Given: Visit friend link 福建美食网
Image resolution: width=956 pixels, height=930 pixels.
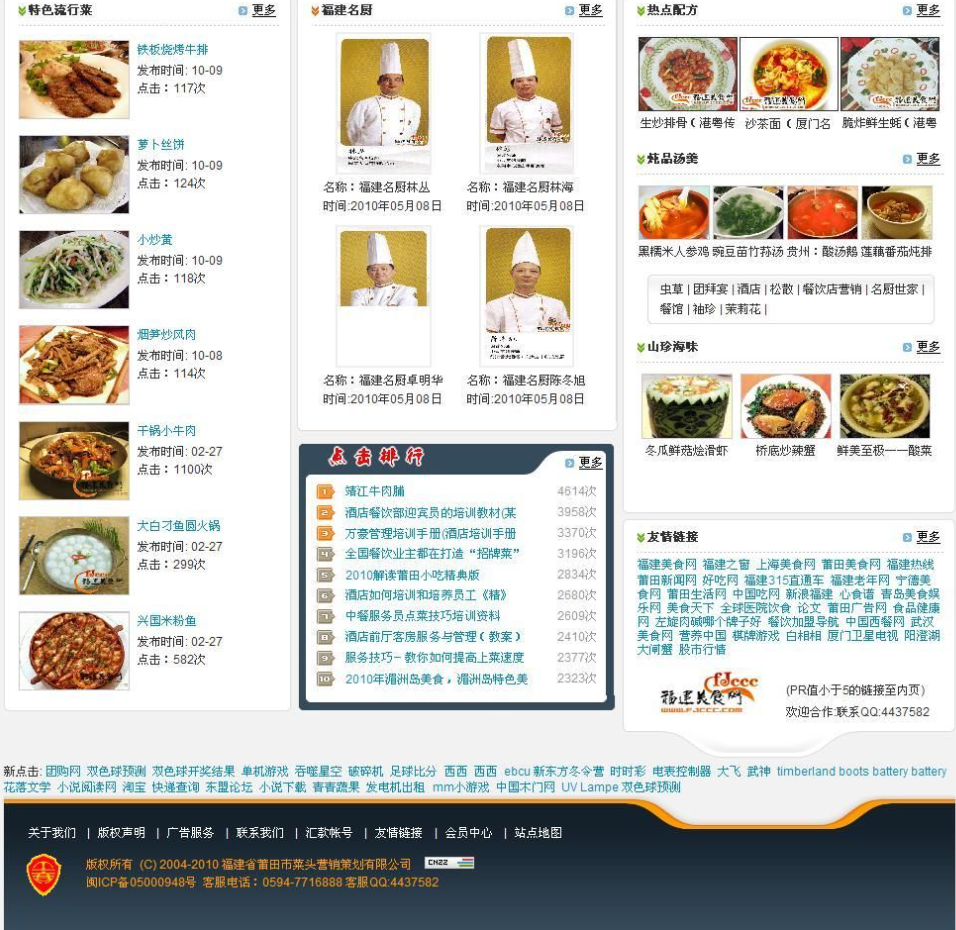Looking at the screenshot, I should 666,565.
